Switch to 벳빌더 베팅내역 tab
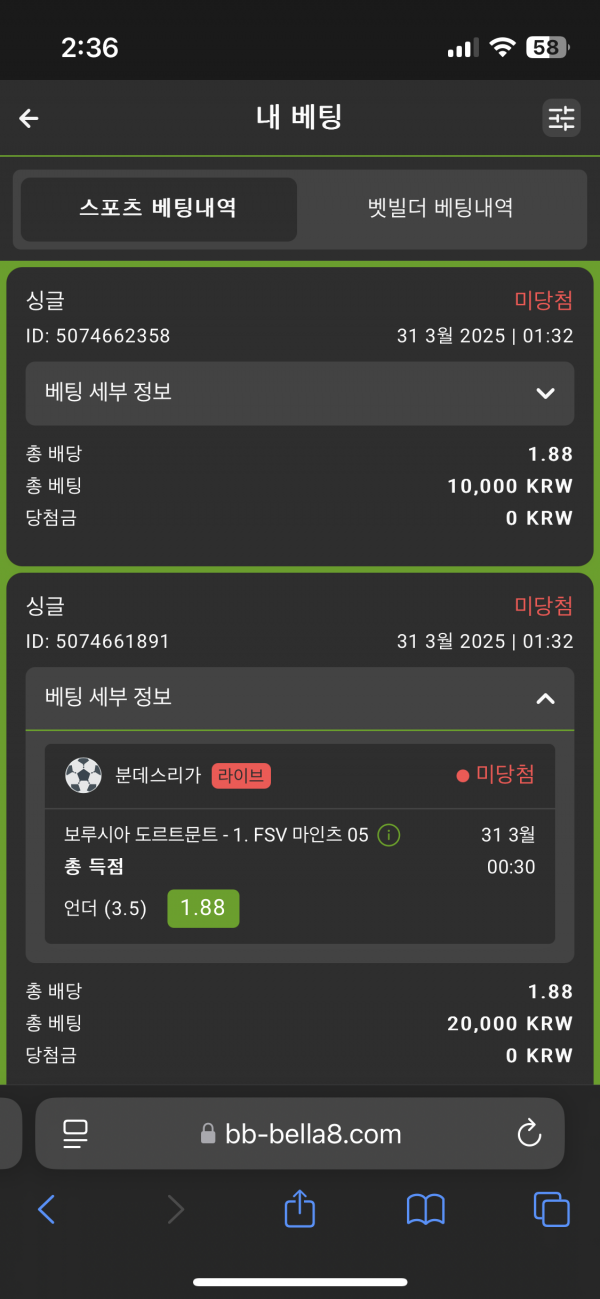The image size is (600, 1299). (440, 208)
